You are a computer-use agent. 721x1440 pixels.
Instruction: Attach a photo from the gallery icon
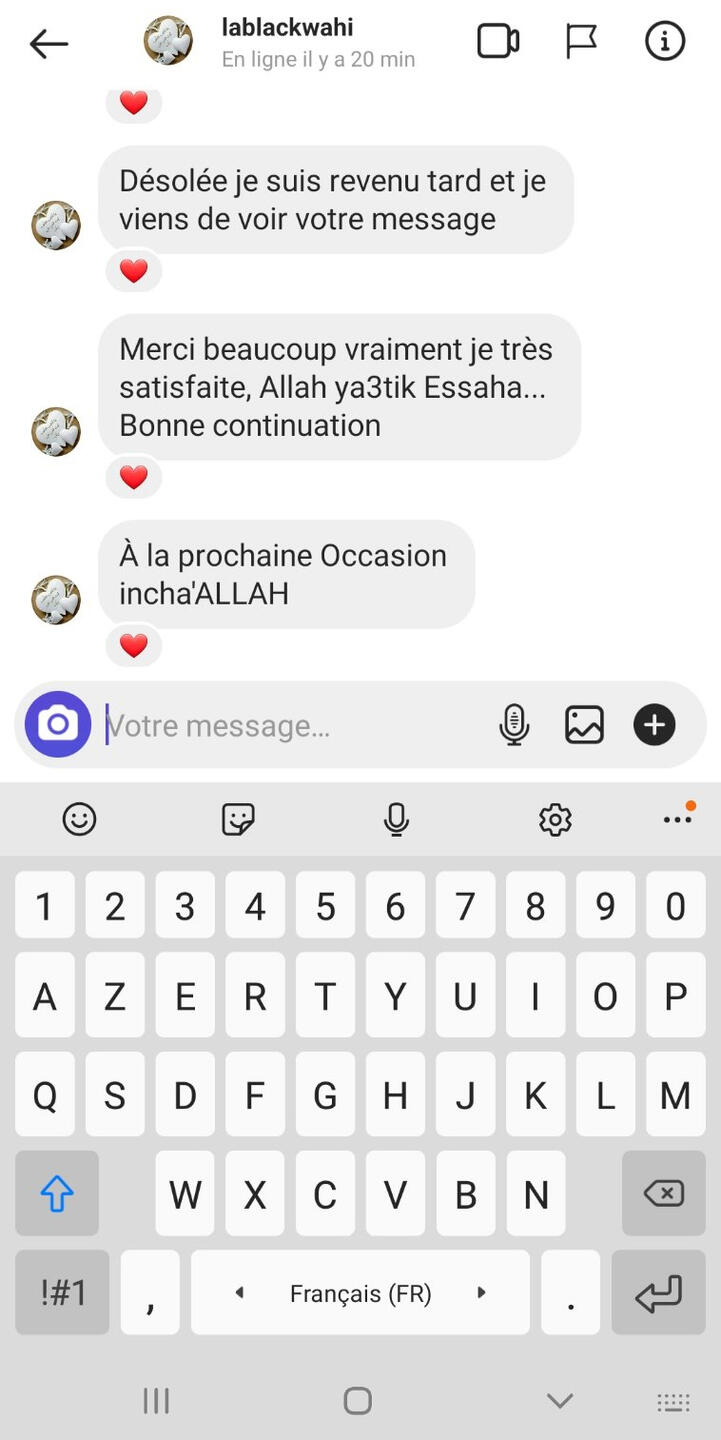(584, 725)
